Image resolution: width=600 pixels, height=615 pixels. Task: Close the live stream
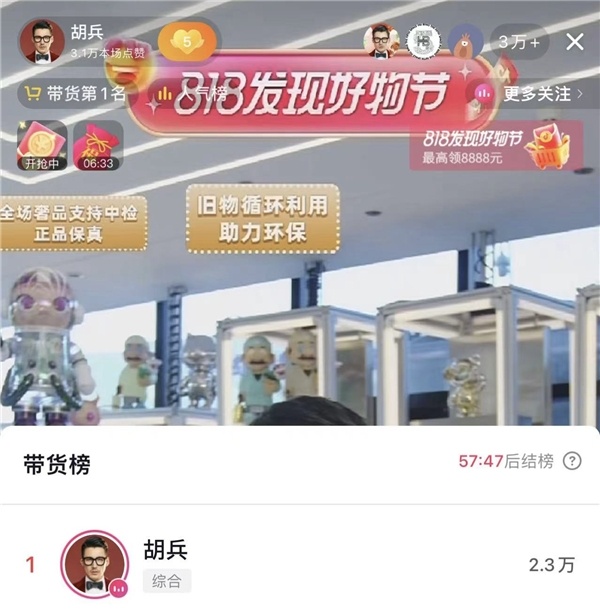[575, 42]
